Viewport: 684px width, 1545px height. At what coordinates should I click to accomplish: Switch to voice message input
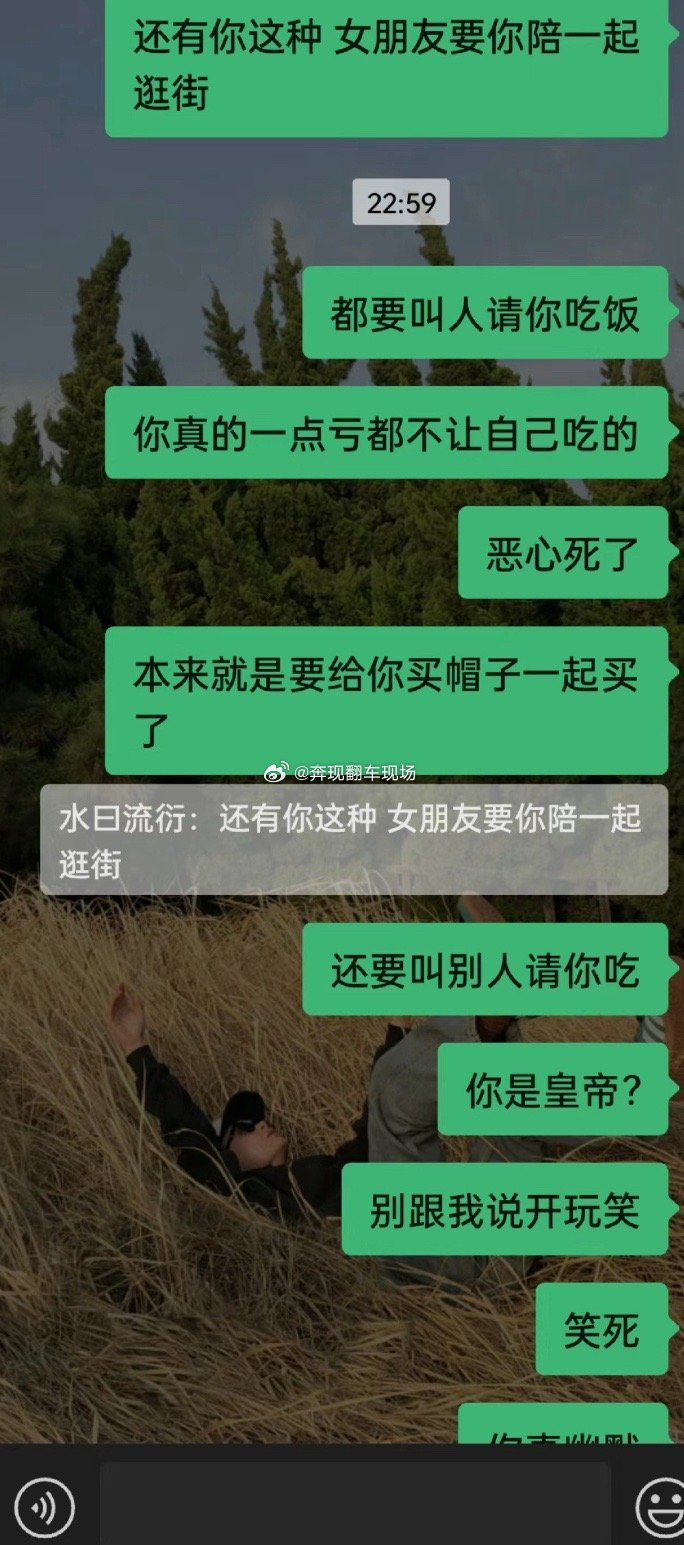(x=44, y=1507)
